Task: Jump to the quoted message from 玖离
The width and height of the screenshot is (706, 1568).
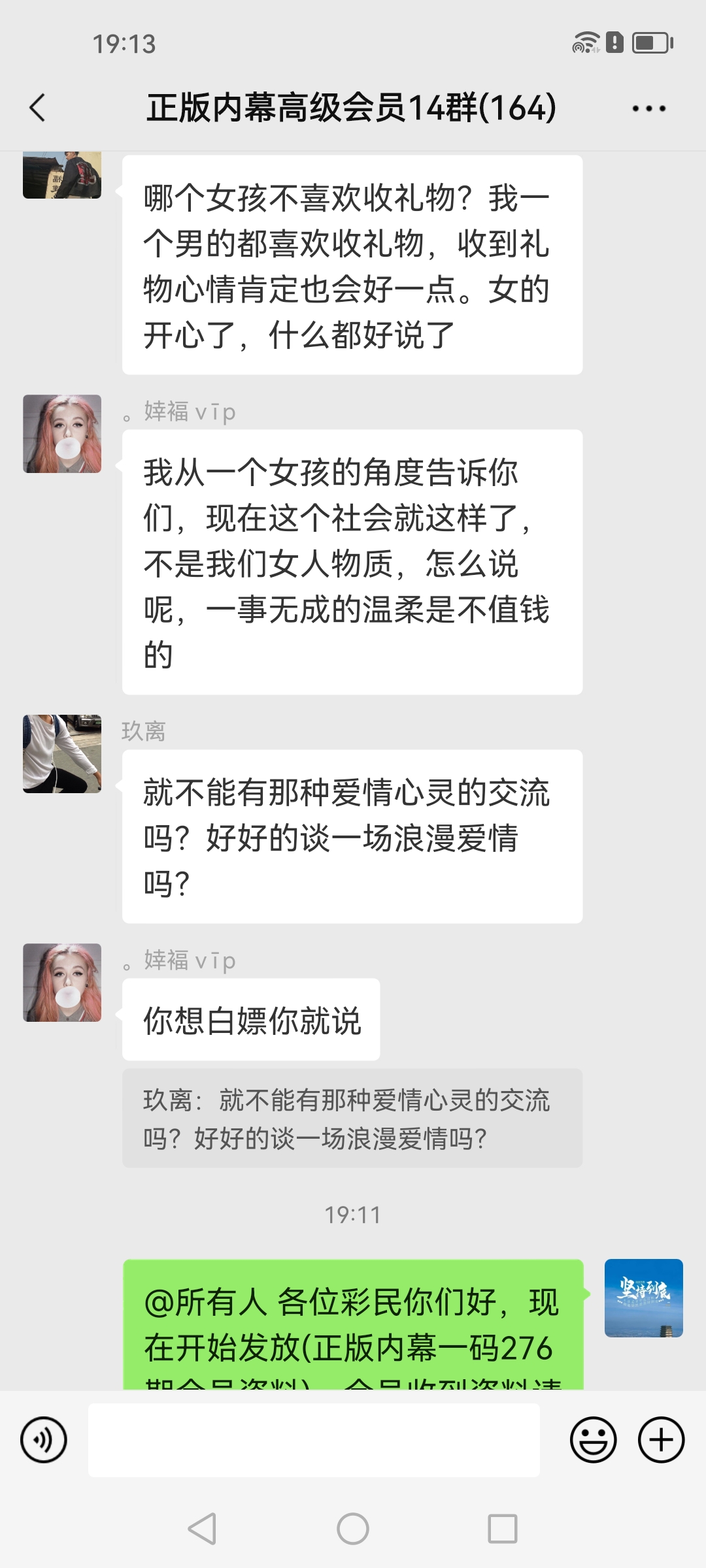Action: coord(352,1119)
